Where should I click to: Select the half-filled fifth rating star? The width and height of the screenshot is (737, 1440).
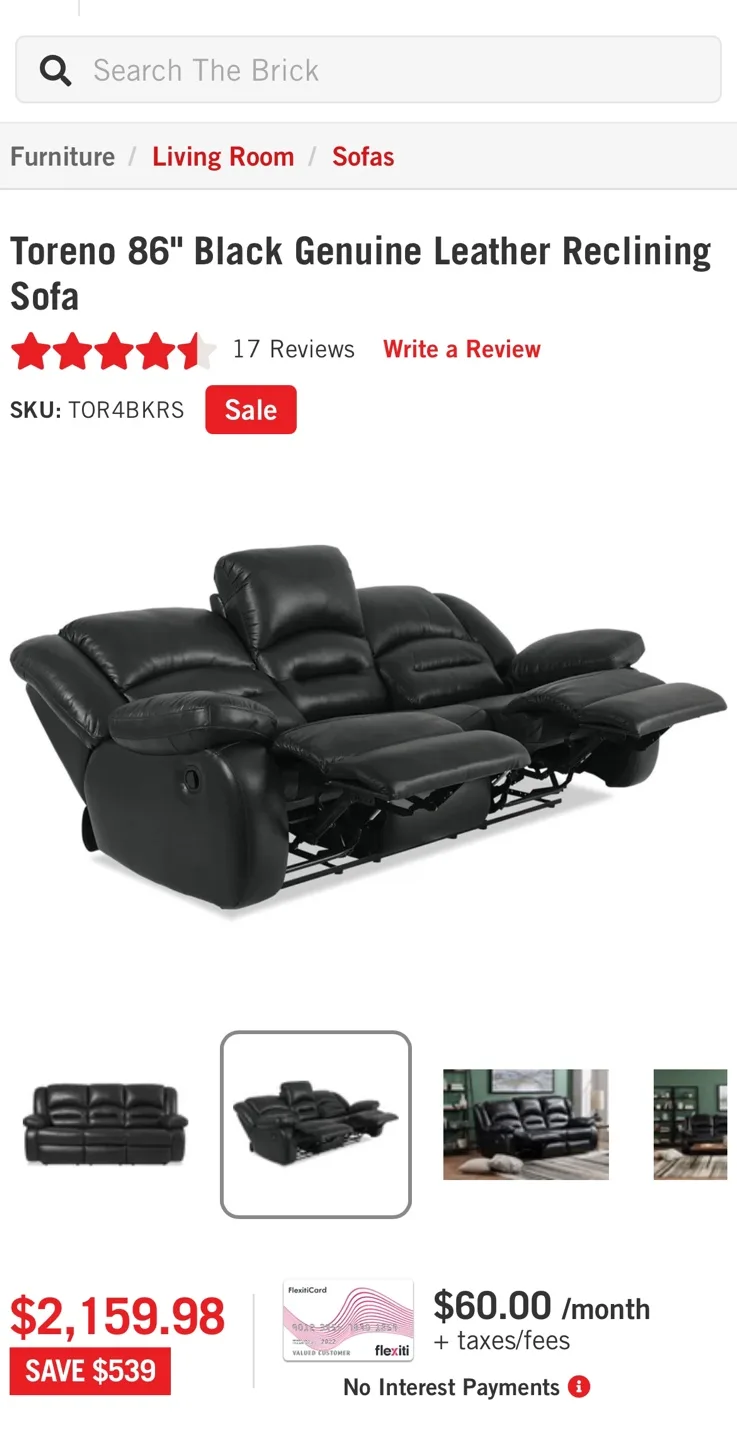198,350
